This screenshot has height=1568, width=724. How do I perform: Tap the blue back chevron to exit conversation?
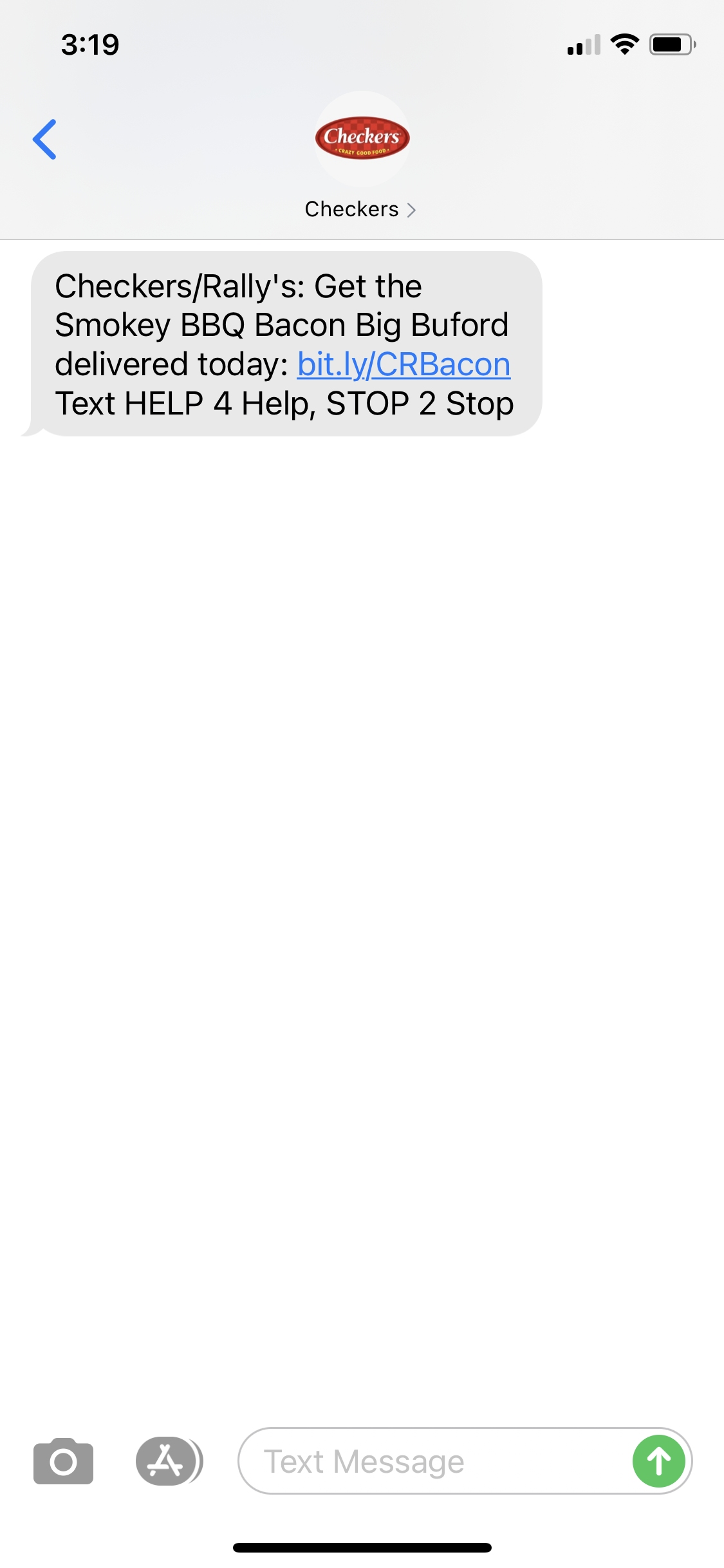point(44,138)
